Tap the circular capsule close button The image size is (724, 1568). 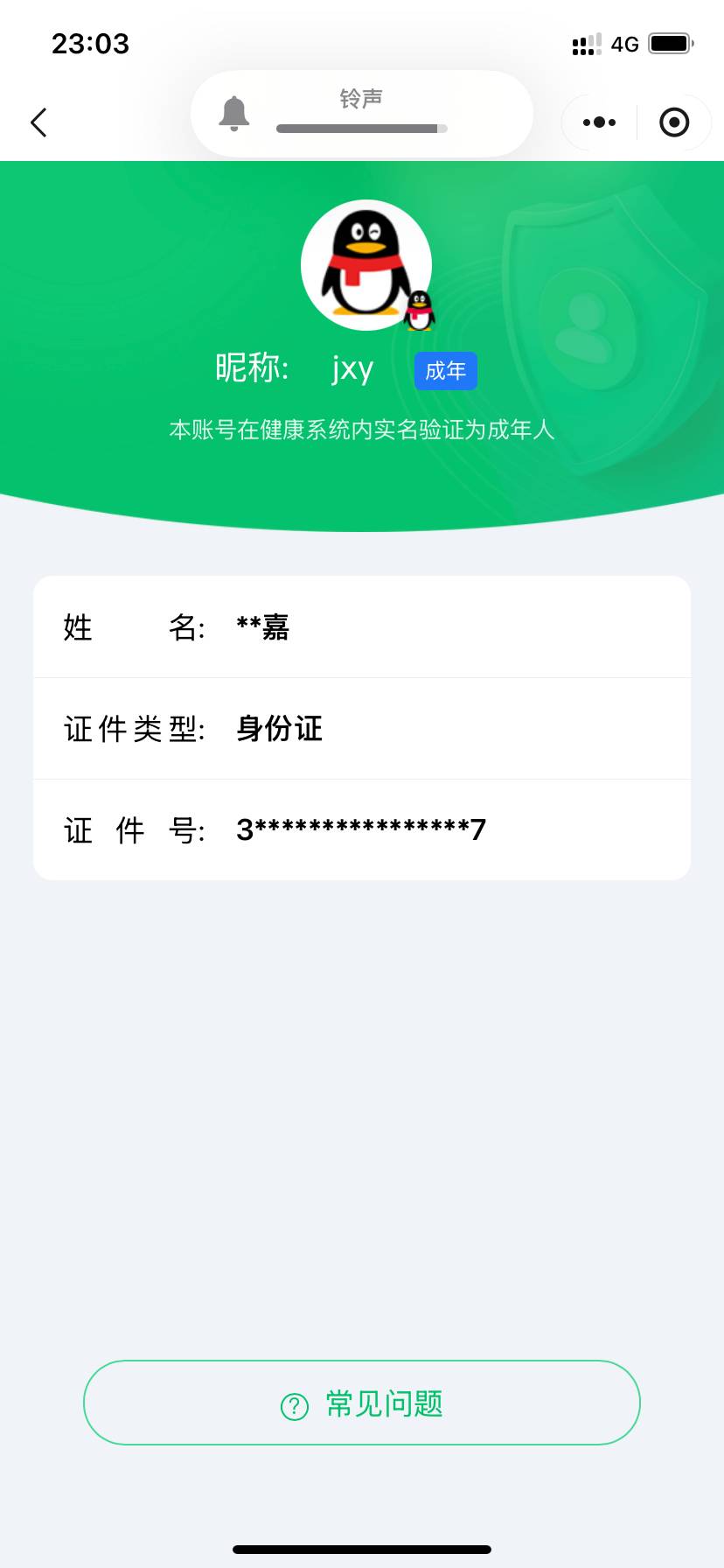tap(674, 122)
